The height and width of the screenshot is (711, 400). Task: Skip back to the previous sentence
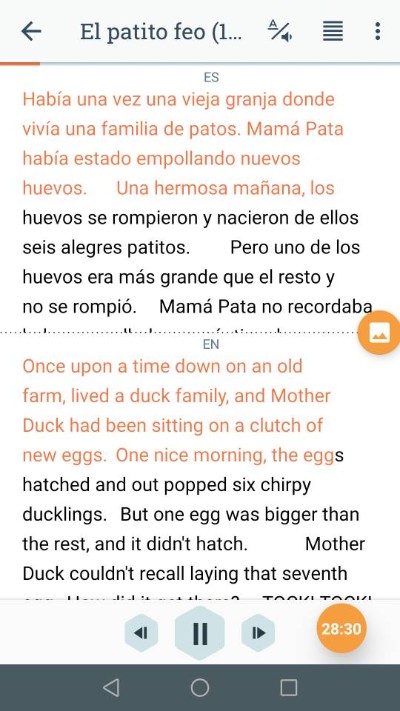click(x=141, y=633)
